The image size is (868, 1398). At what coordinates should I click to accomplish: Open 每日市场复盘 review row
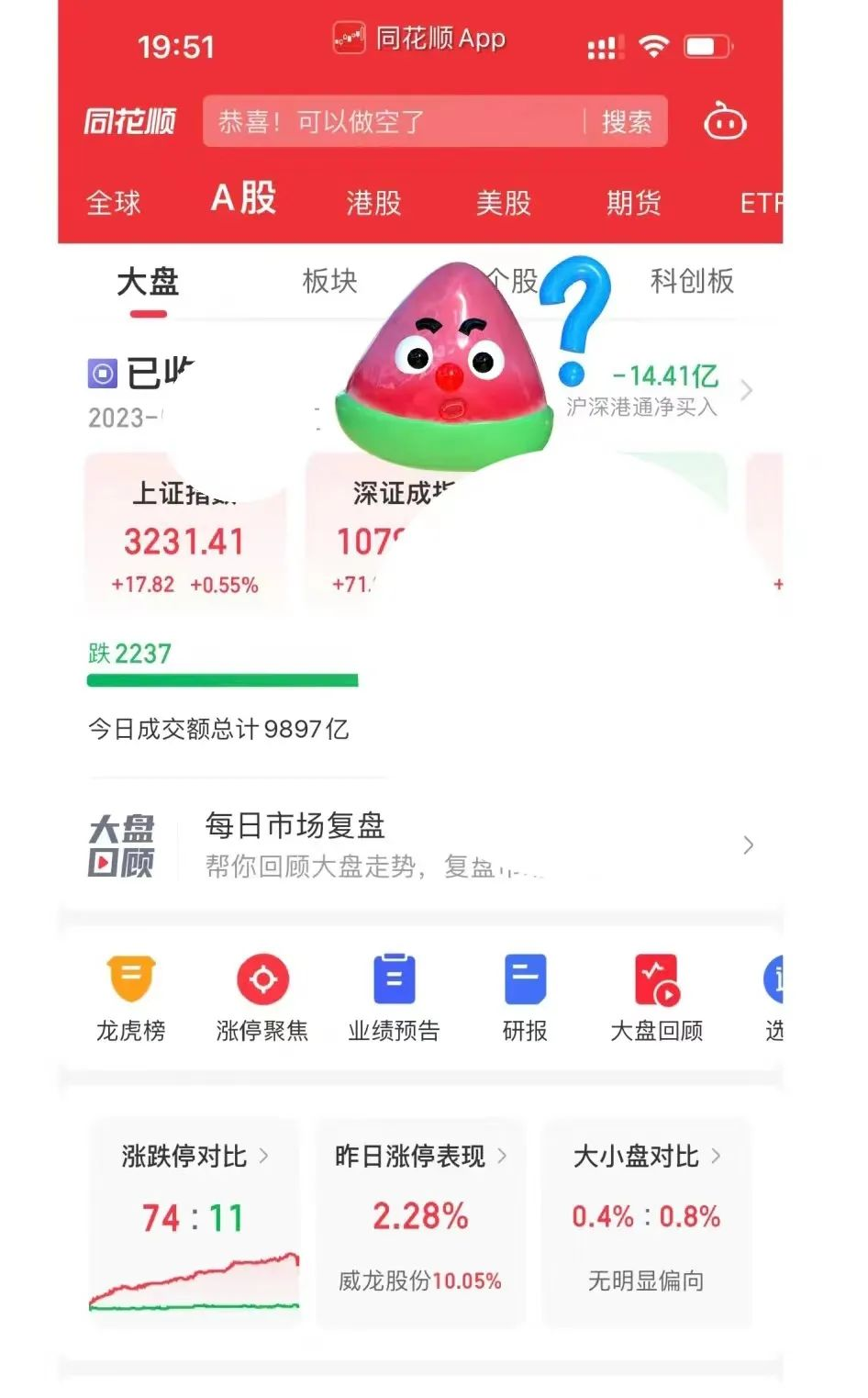click(422, 844)
